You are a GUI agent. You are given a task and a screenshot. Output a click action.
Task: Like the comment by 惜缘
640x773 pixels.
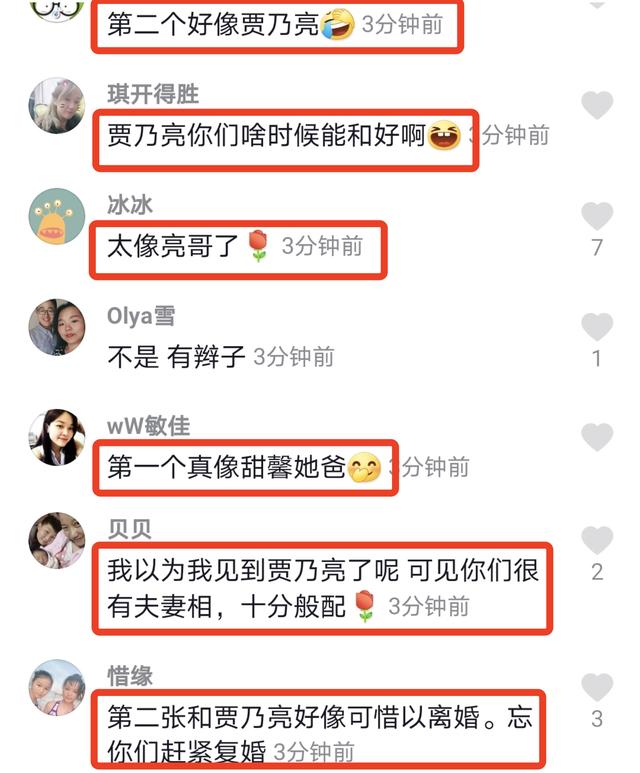coord(597,687)
